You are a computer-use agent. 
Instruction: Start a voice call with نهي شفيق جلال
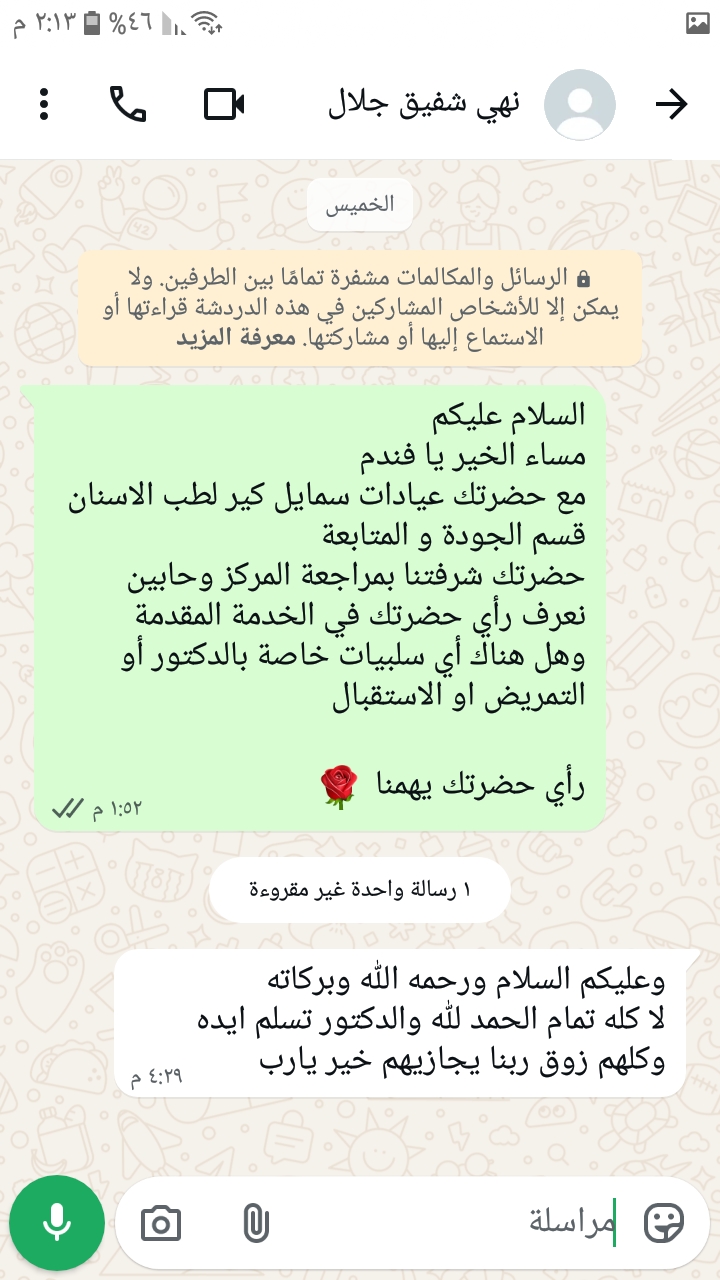pos(128,104)
